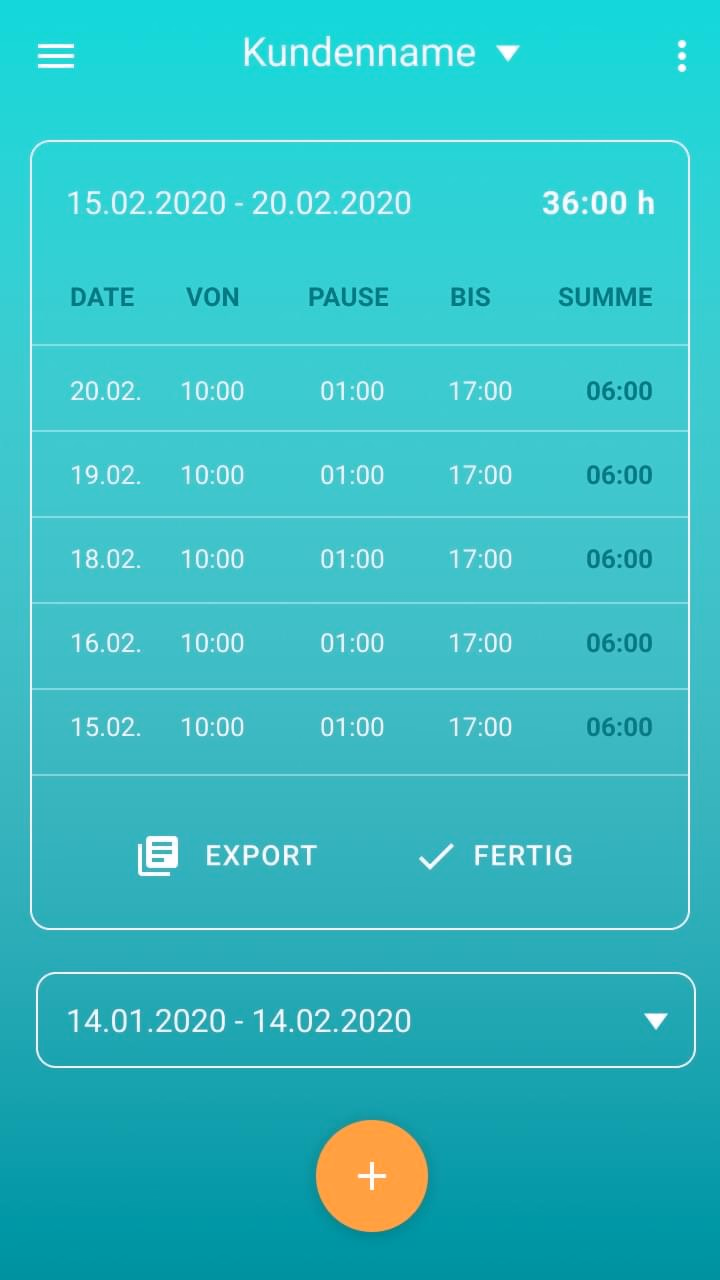
Task: Click the SUMME column header
Action: pos(605,296)
